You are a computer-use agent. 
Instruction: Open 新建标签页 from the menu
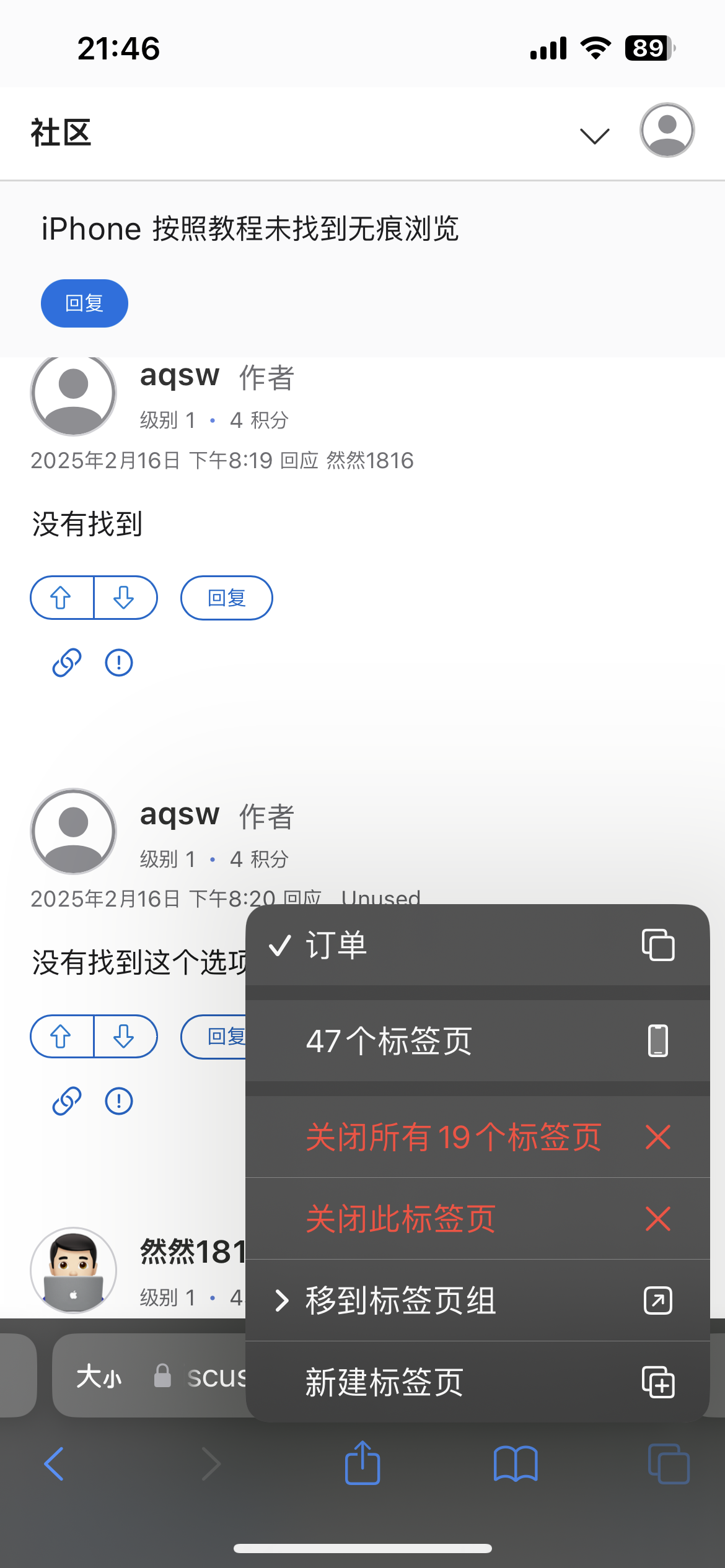coord(477,1382)
